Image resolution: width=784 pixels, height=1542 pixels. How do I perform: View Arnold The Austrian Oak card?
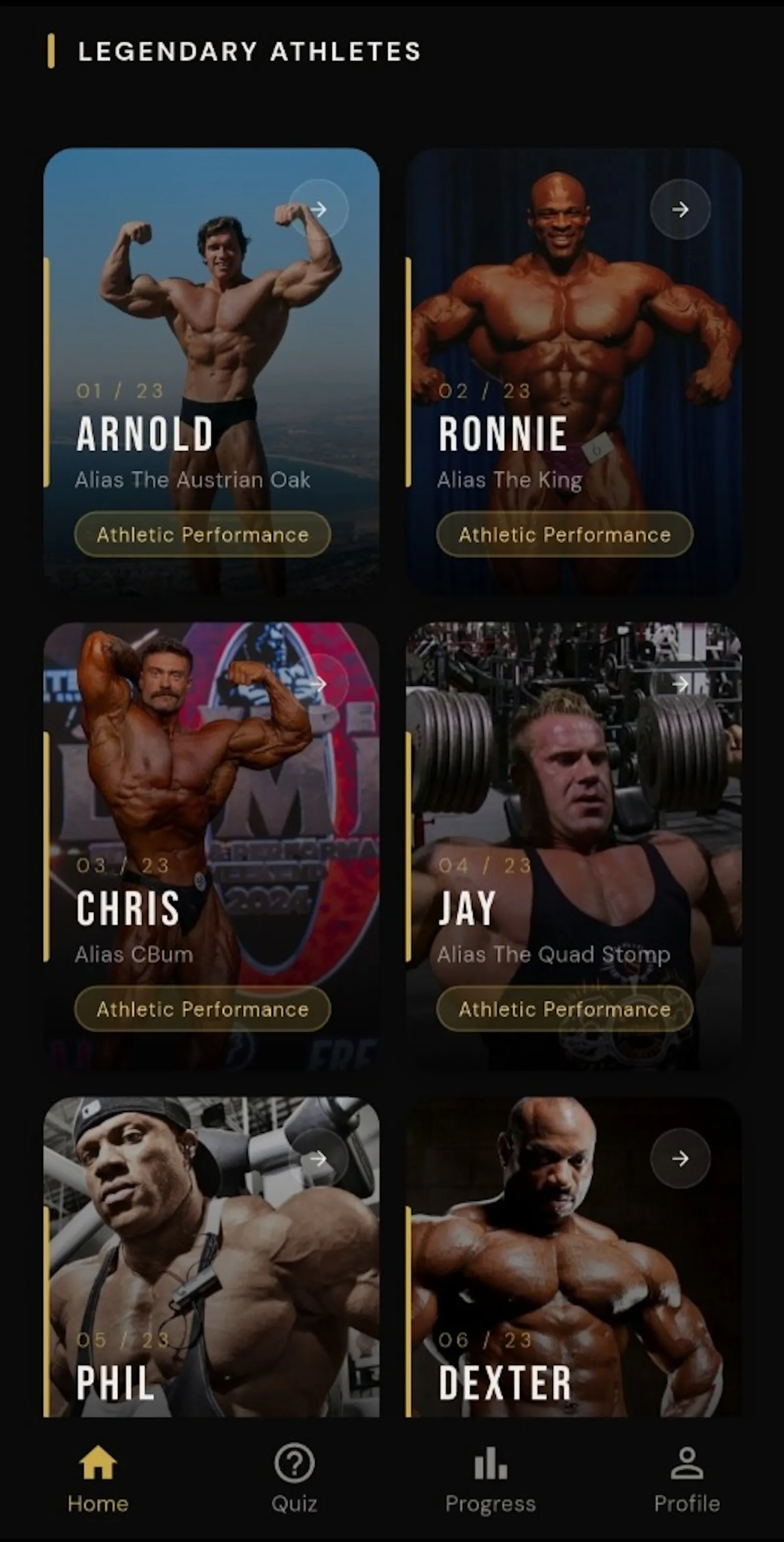[211, 371]
